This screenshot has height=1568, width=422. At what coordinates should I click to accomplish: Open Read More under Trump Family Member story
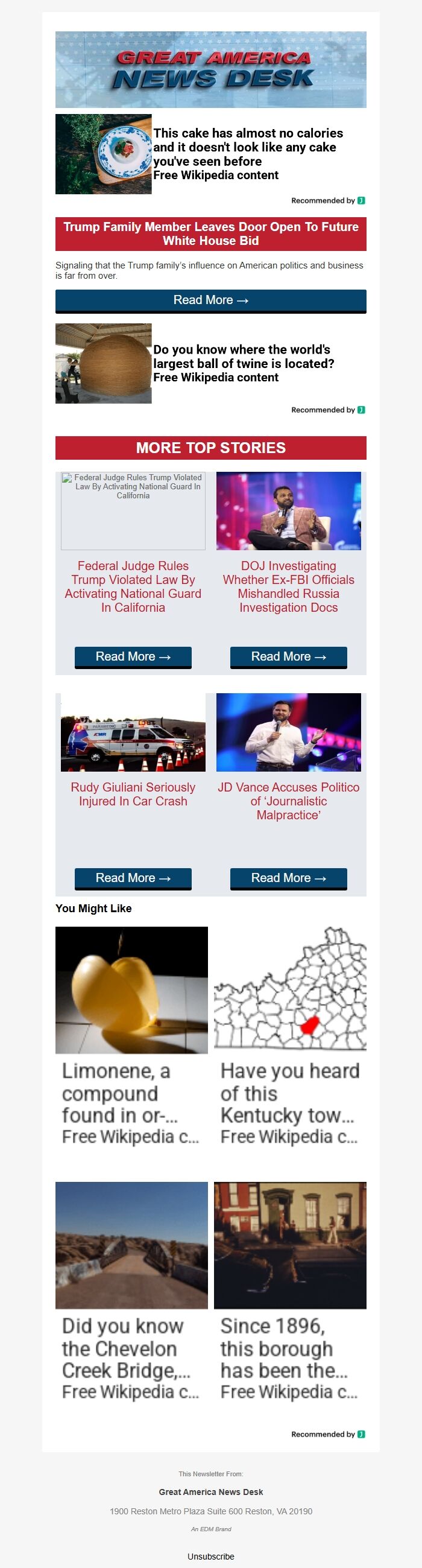pyautogui.click(x=210, y=300)
